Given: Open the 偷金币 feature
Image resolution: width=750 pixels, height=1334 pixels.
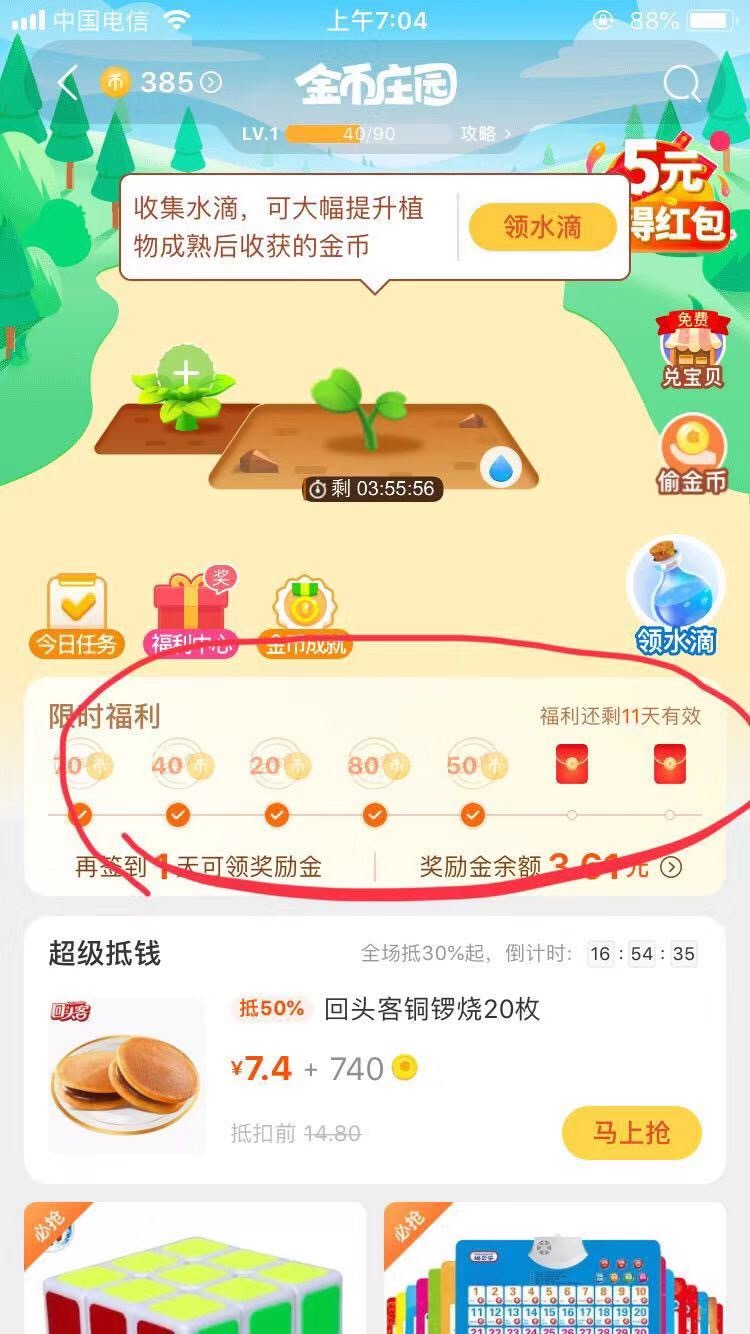Looking at the screenshot, I should click(692, 455).
